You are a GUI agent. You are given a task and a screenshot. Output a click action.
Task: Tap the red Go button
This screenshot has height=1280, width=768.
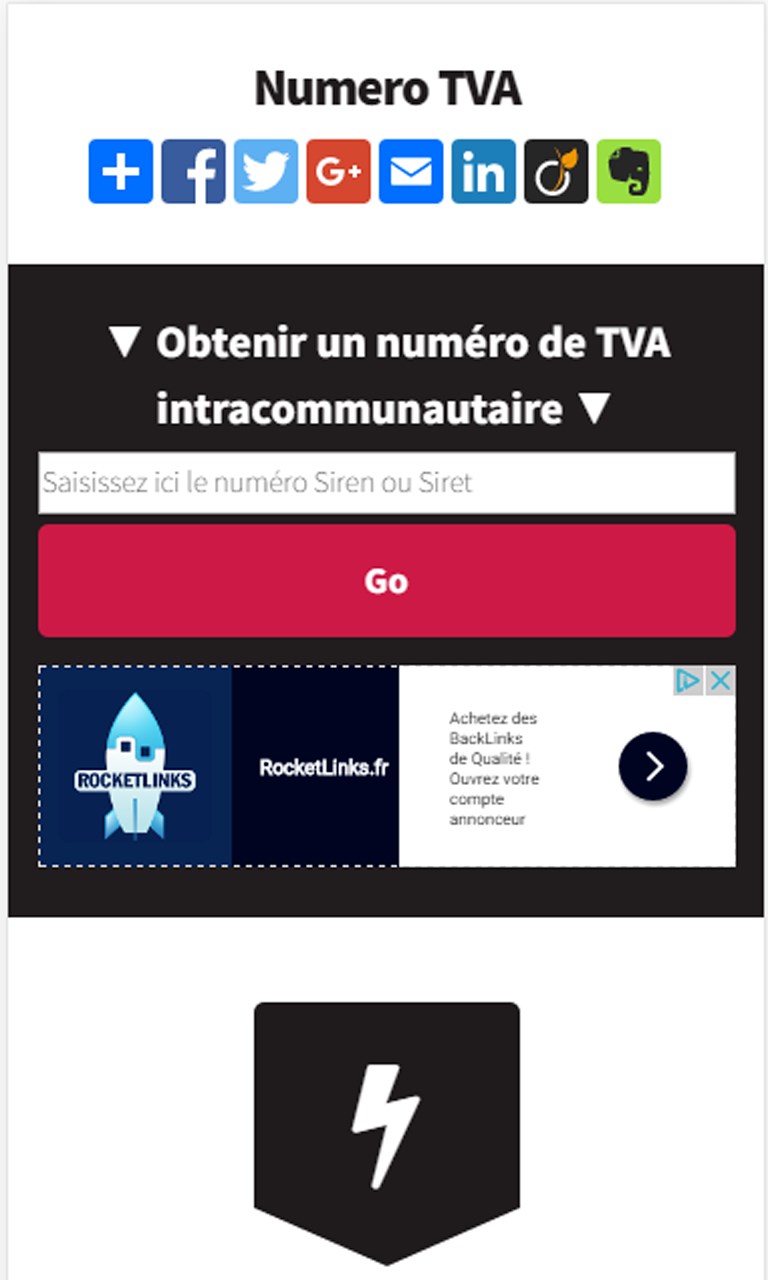tap(386, 581)
